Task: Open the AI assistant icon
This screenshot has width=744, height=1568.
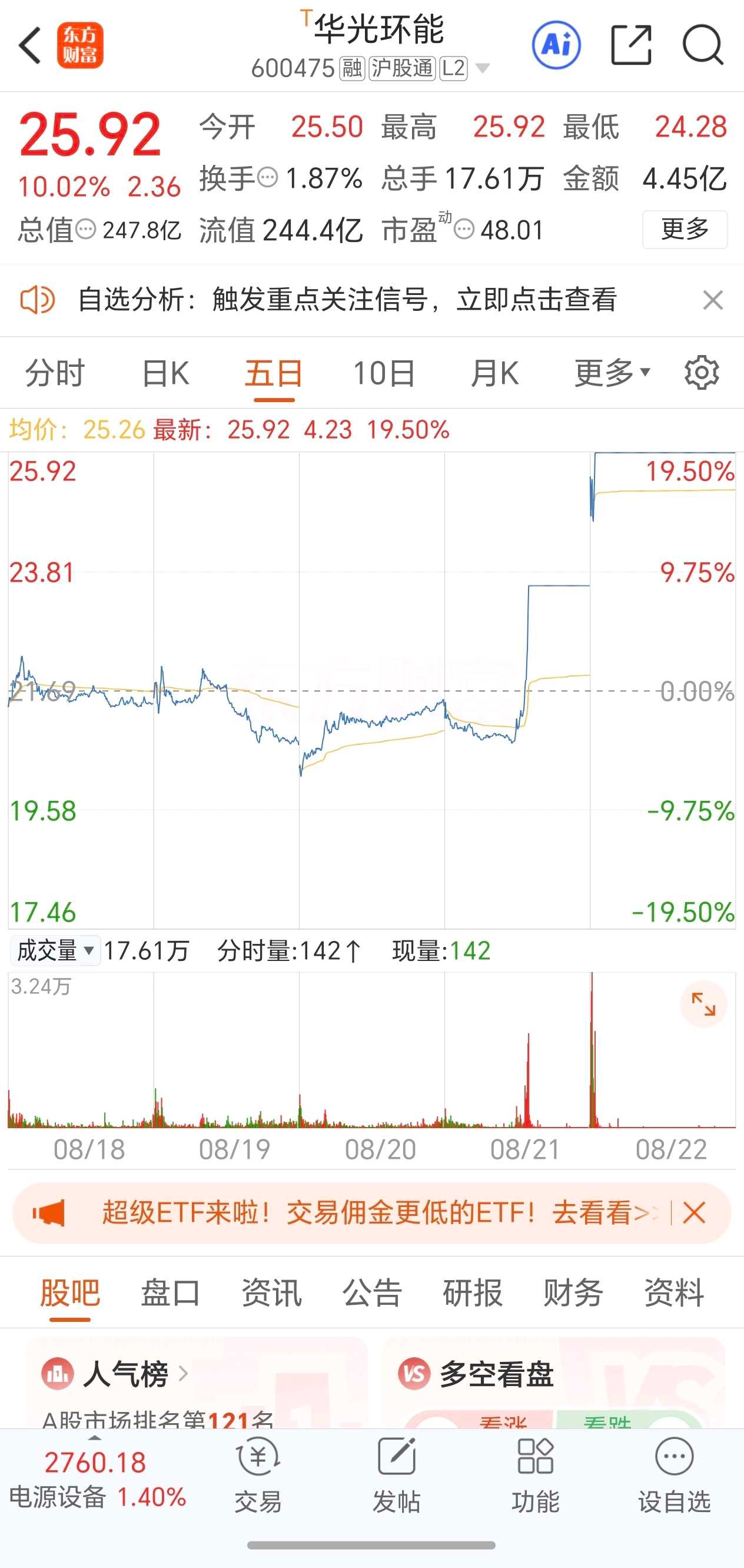Action: click(556, 45)
